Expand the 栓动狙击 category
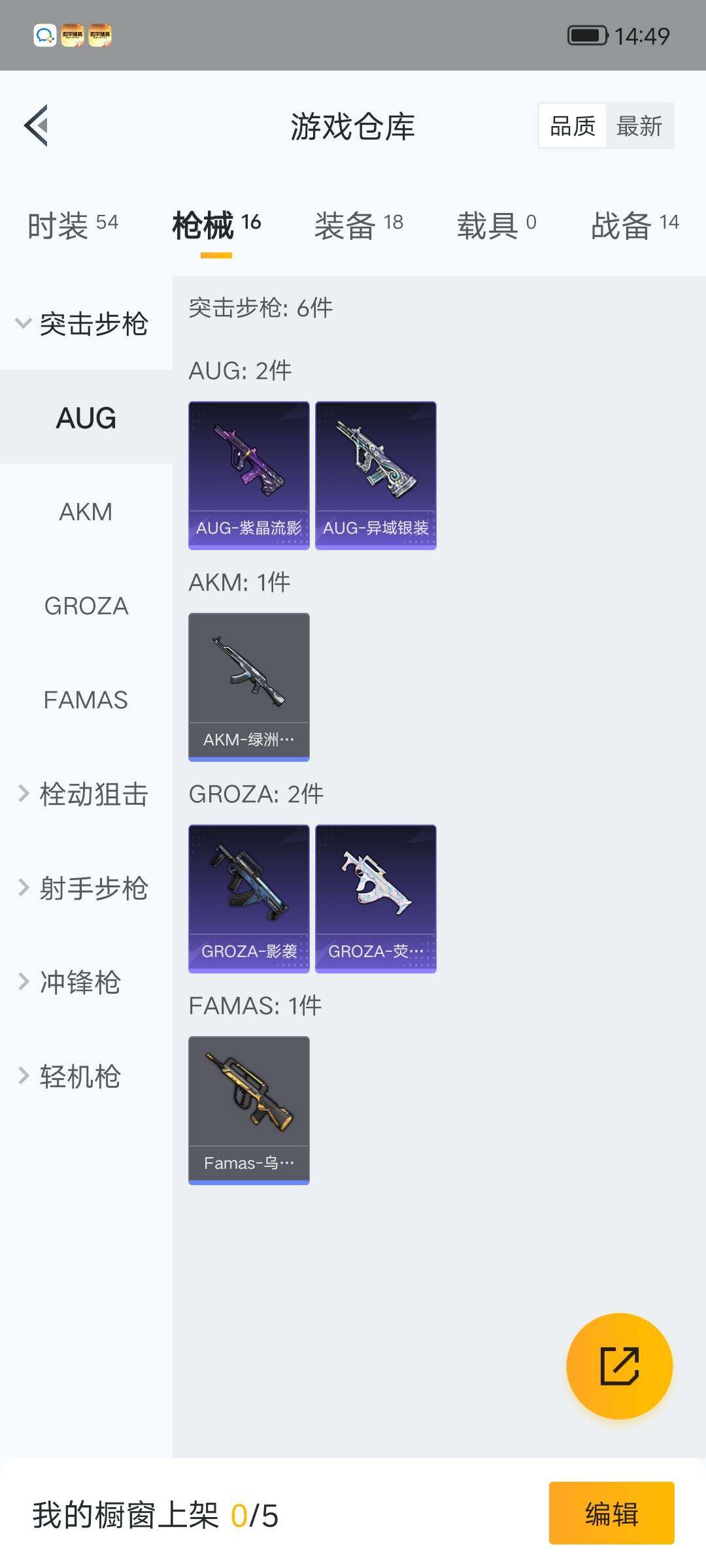706x1568 pixels. click(96, 794)
